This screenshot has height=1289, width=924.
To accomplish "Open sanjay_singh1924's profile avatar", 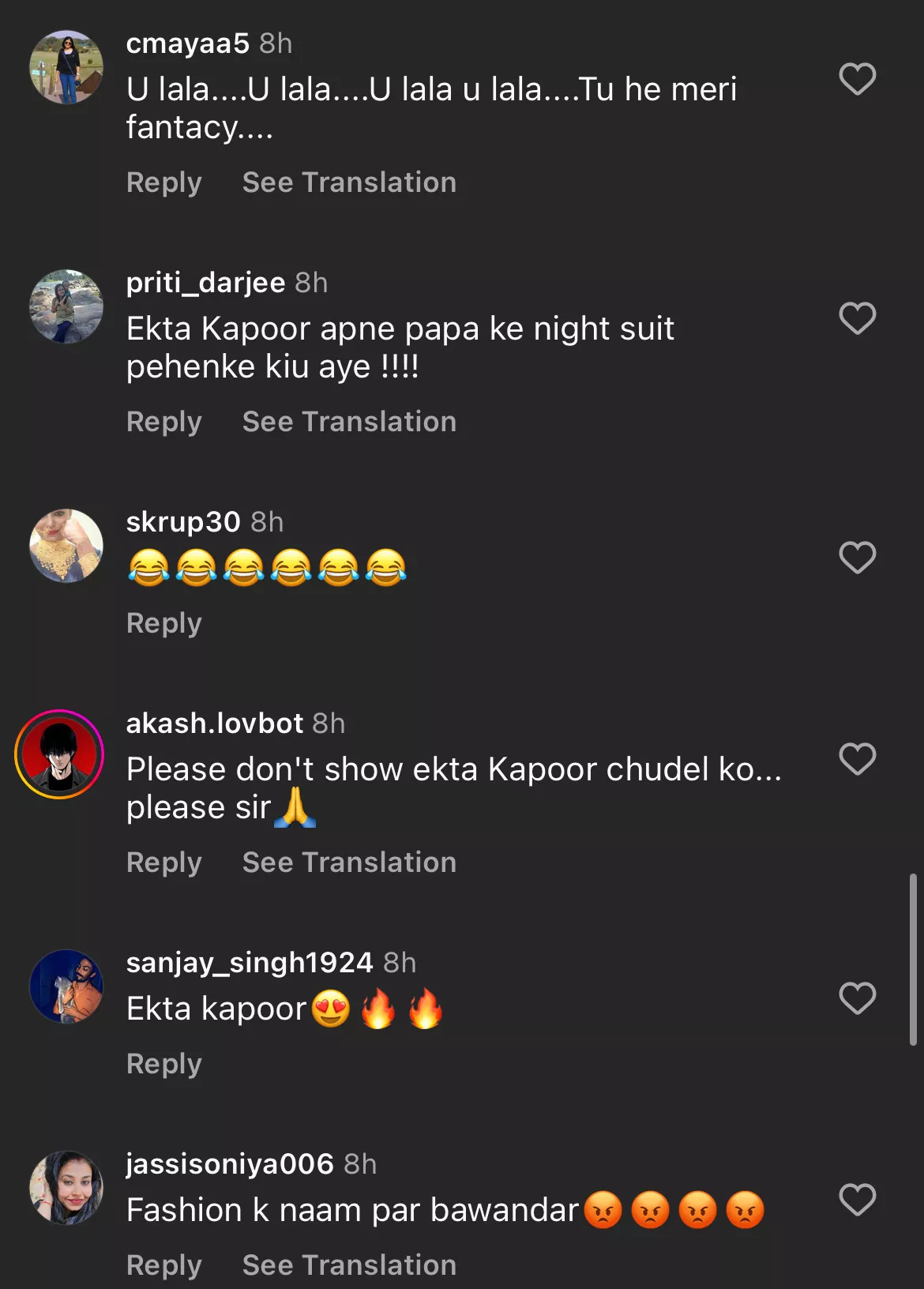I will (66, 986).
